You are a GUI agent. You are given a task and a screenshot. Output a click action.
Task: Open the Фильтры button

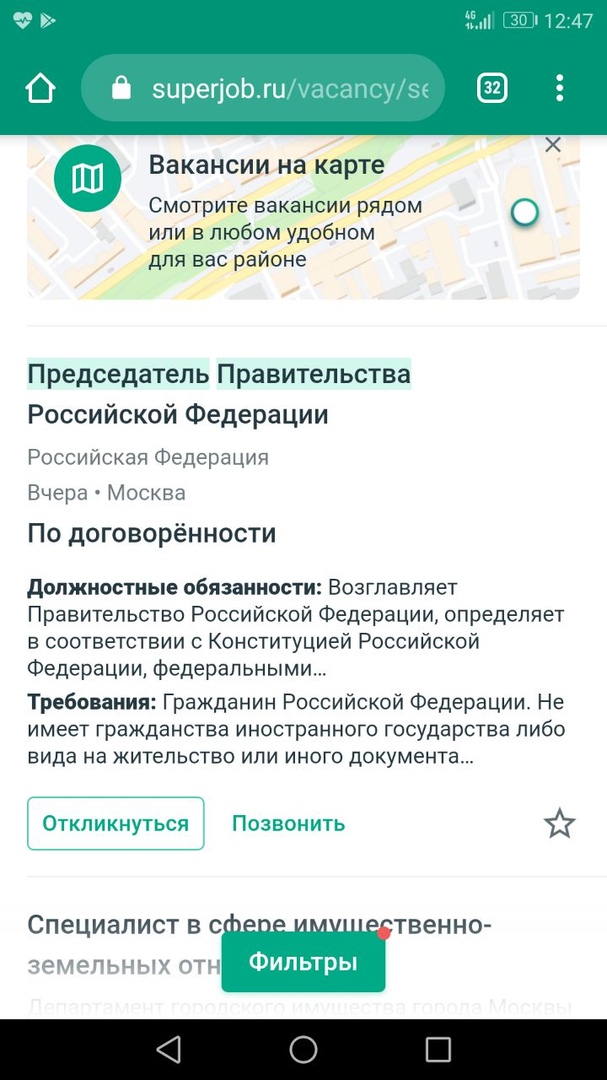tap(303, 962)
